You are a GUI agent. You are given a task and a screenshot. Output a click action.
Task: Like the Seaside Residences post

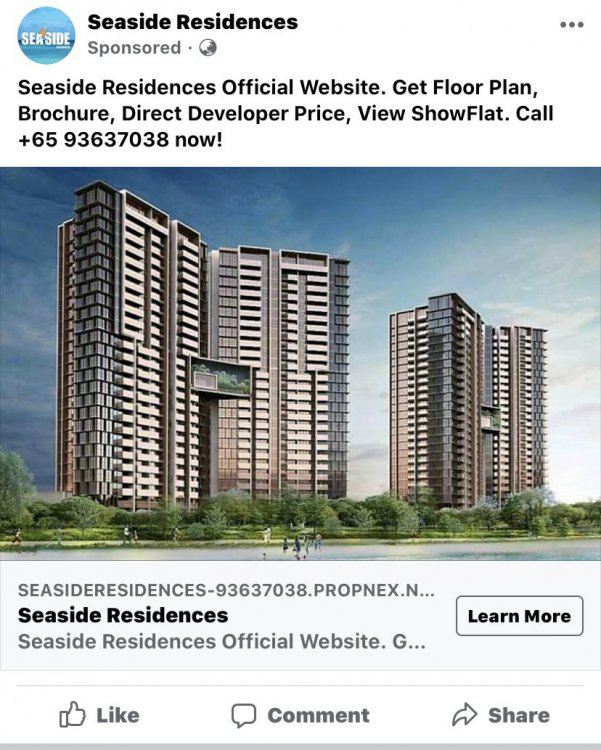[x=100, y=715]
